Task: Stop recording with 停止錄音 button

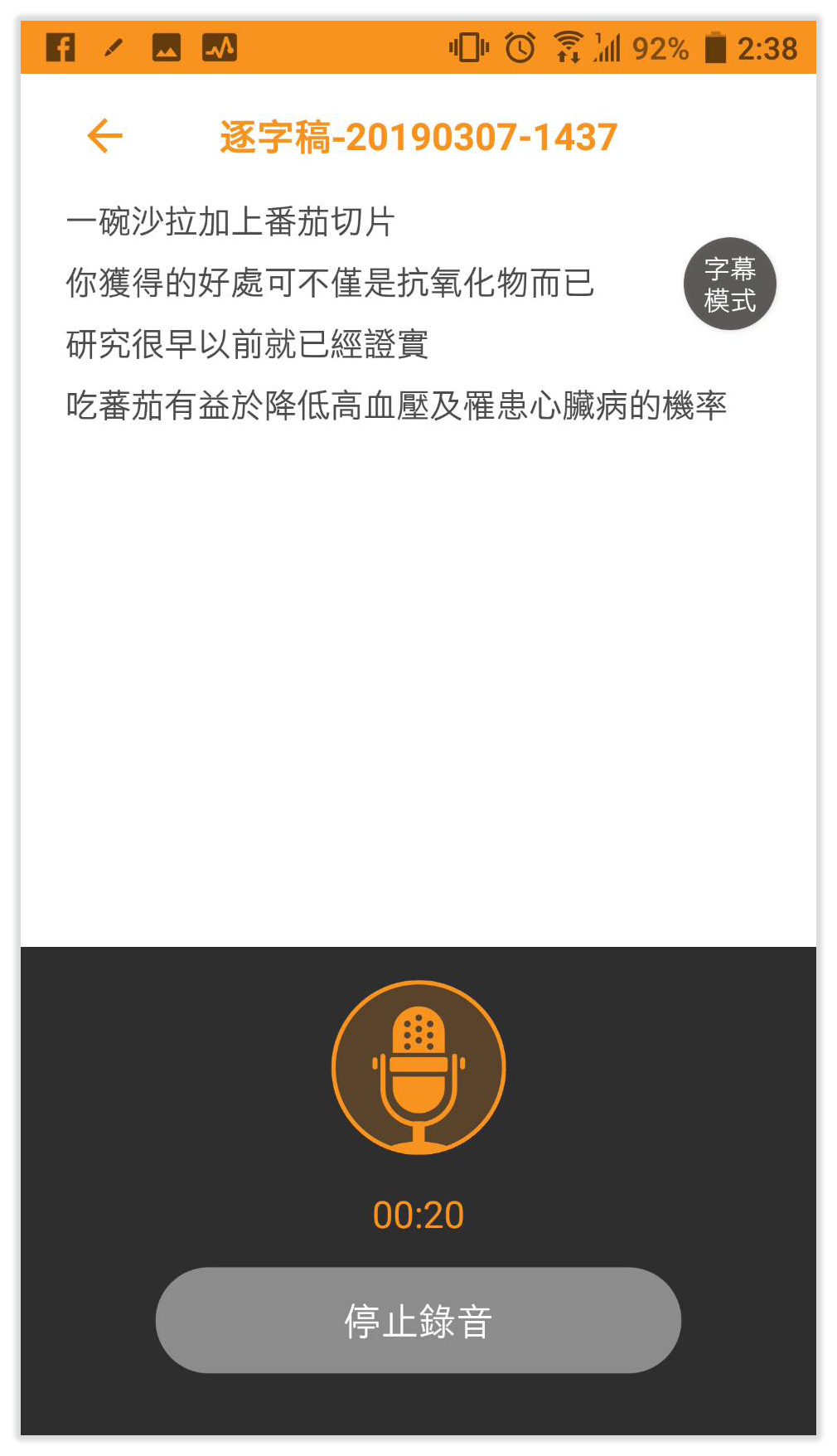Action: [418, 1320]
